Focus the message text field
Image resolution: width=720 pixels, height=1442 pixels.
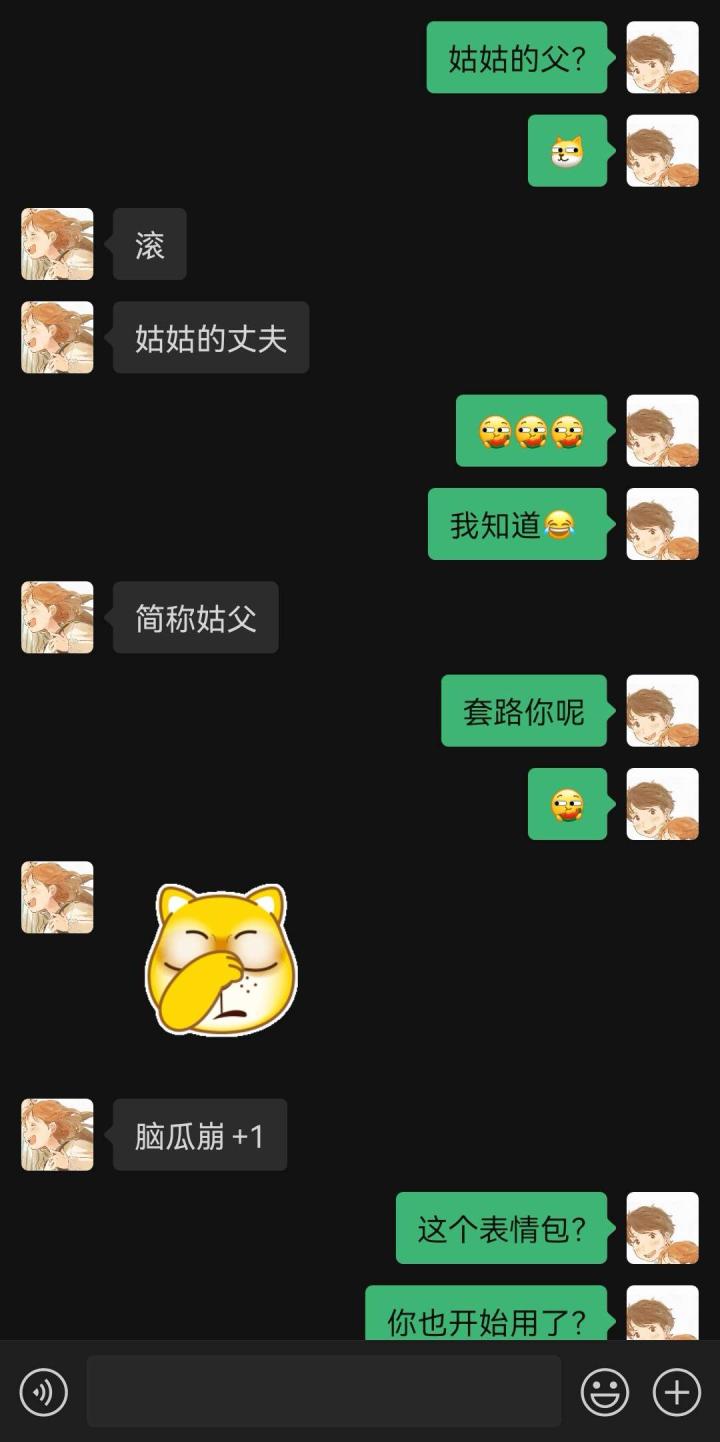click(x=323, y=1391)
